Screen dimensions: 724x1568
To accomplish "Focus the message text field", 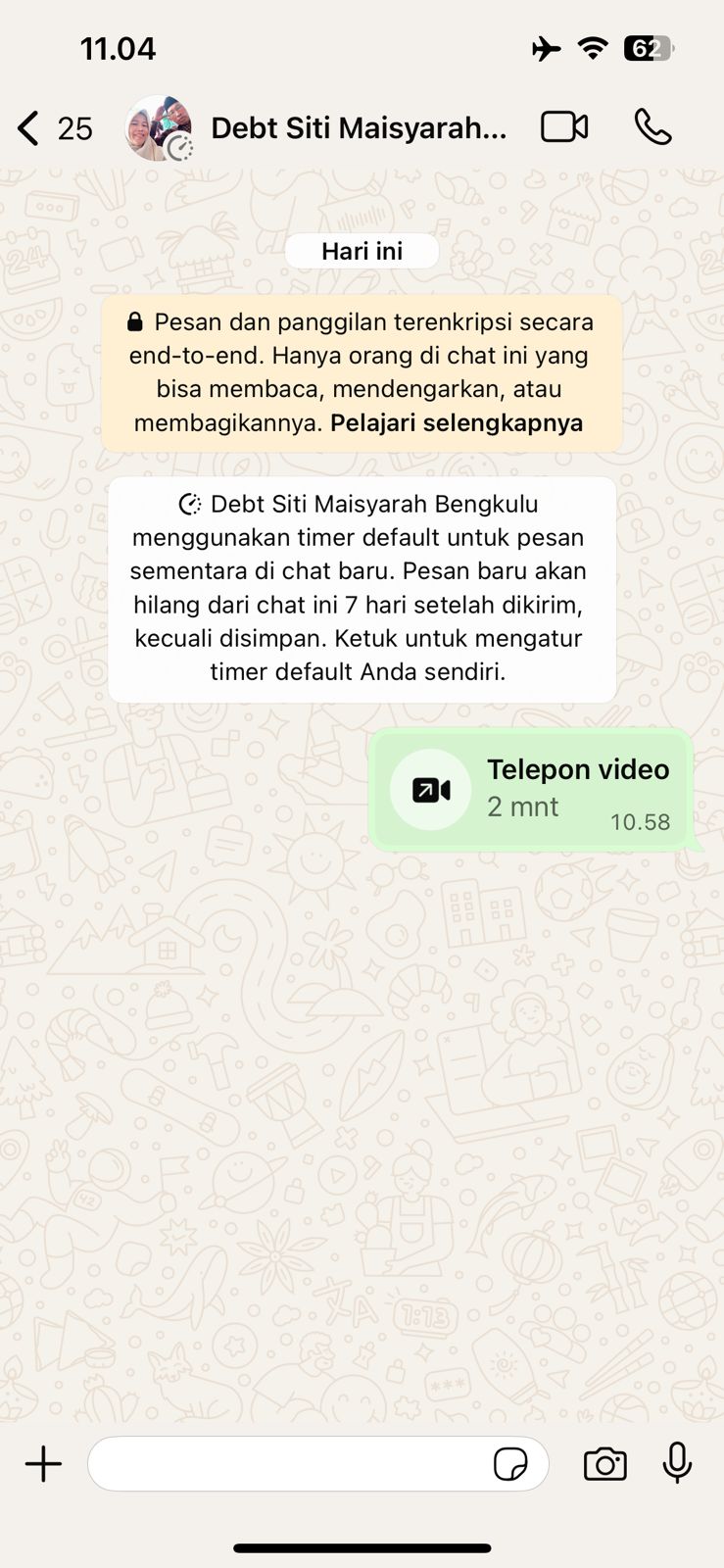I will (x=289, y=1464).
